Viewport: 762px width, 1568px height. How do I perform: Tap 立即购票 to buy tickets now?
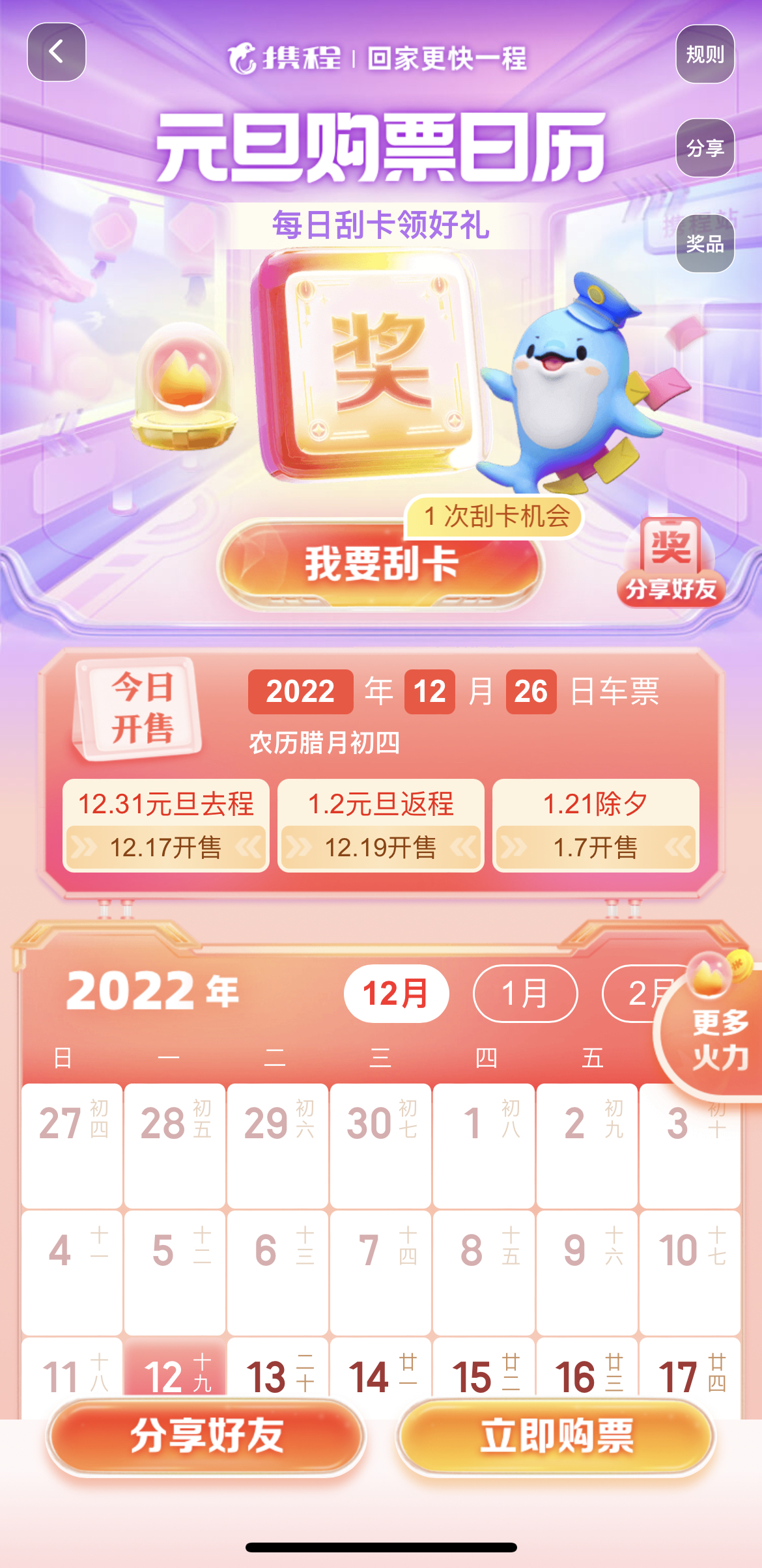(556, 1436)
